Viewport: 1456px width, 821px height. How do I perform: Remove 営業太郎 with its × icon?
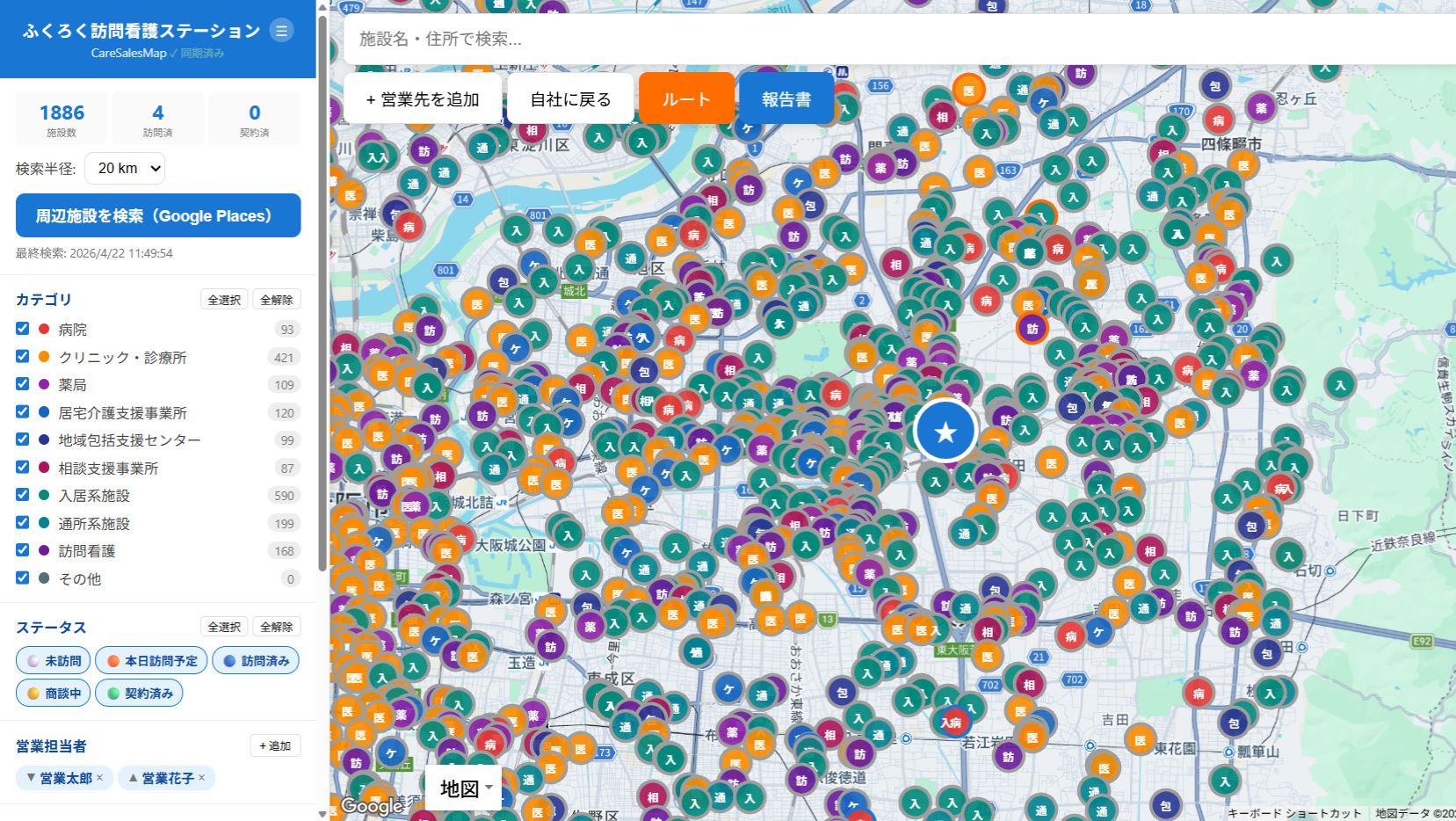(99, 778)
